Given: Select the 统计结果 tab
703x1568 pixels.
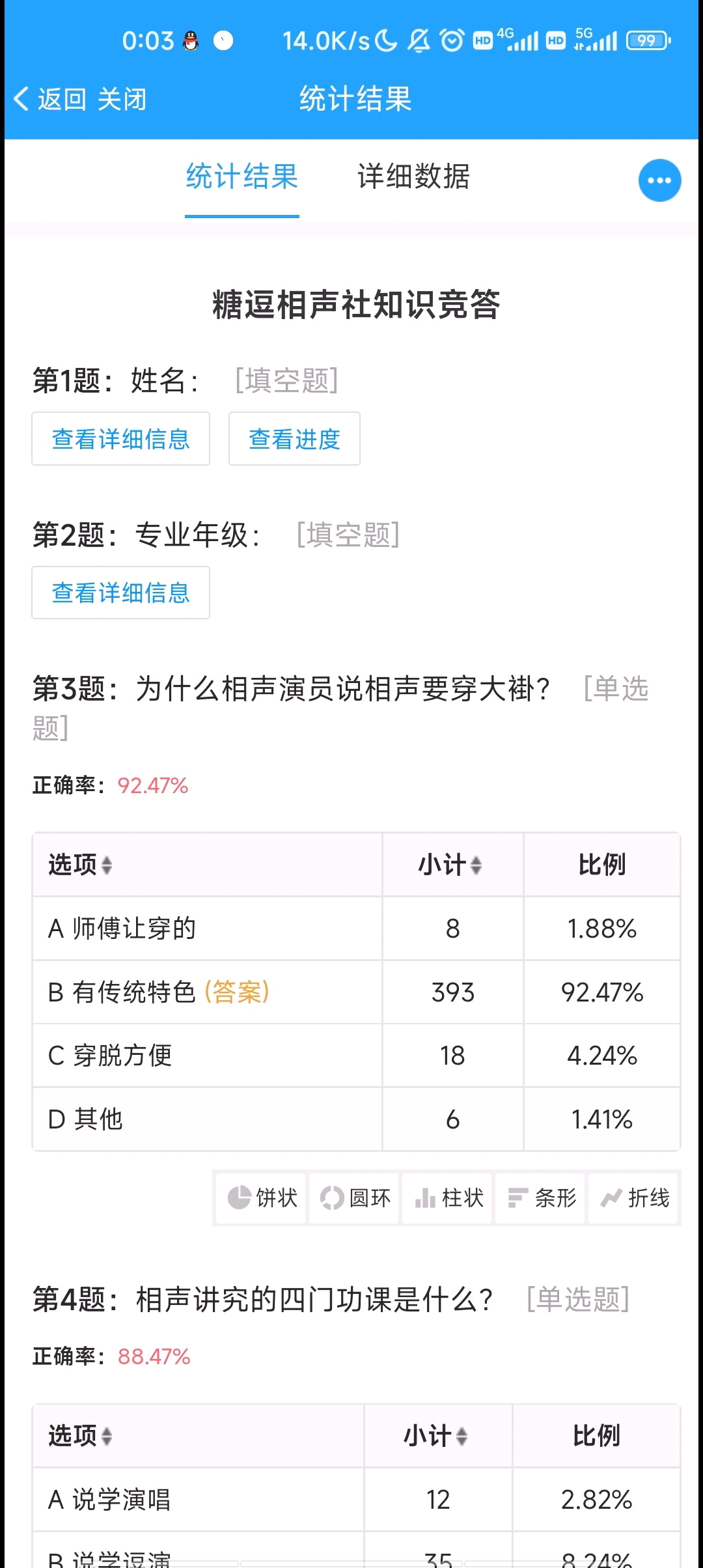Looking at the screenshot, I should click(x=241, y=177).
